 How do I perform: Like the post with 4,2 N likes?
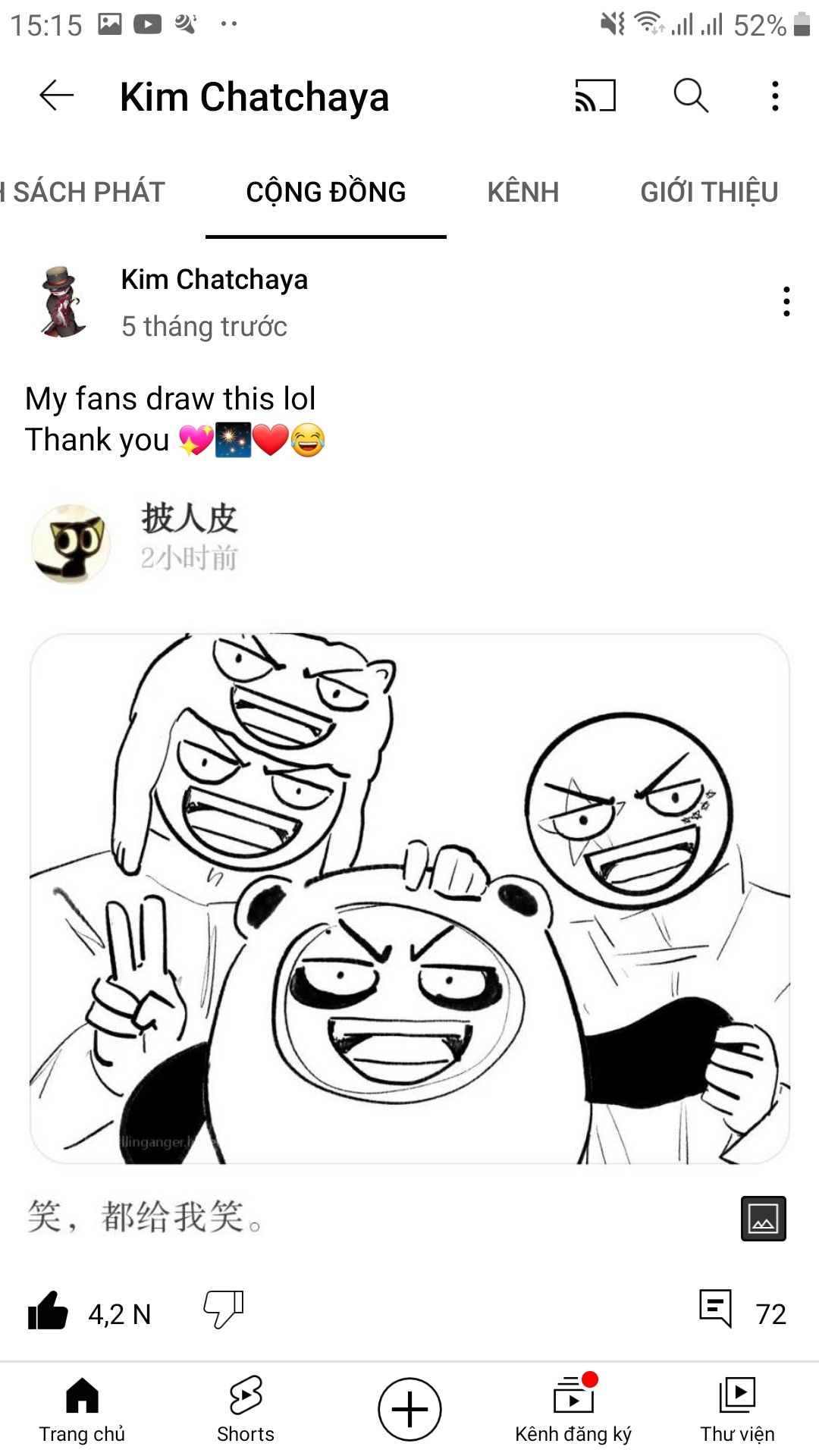click(x=48, y=1310)
